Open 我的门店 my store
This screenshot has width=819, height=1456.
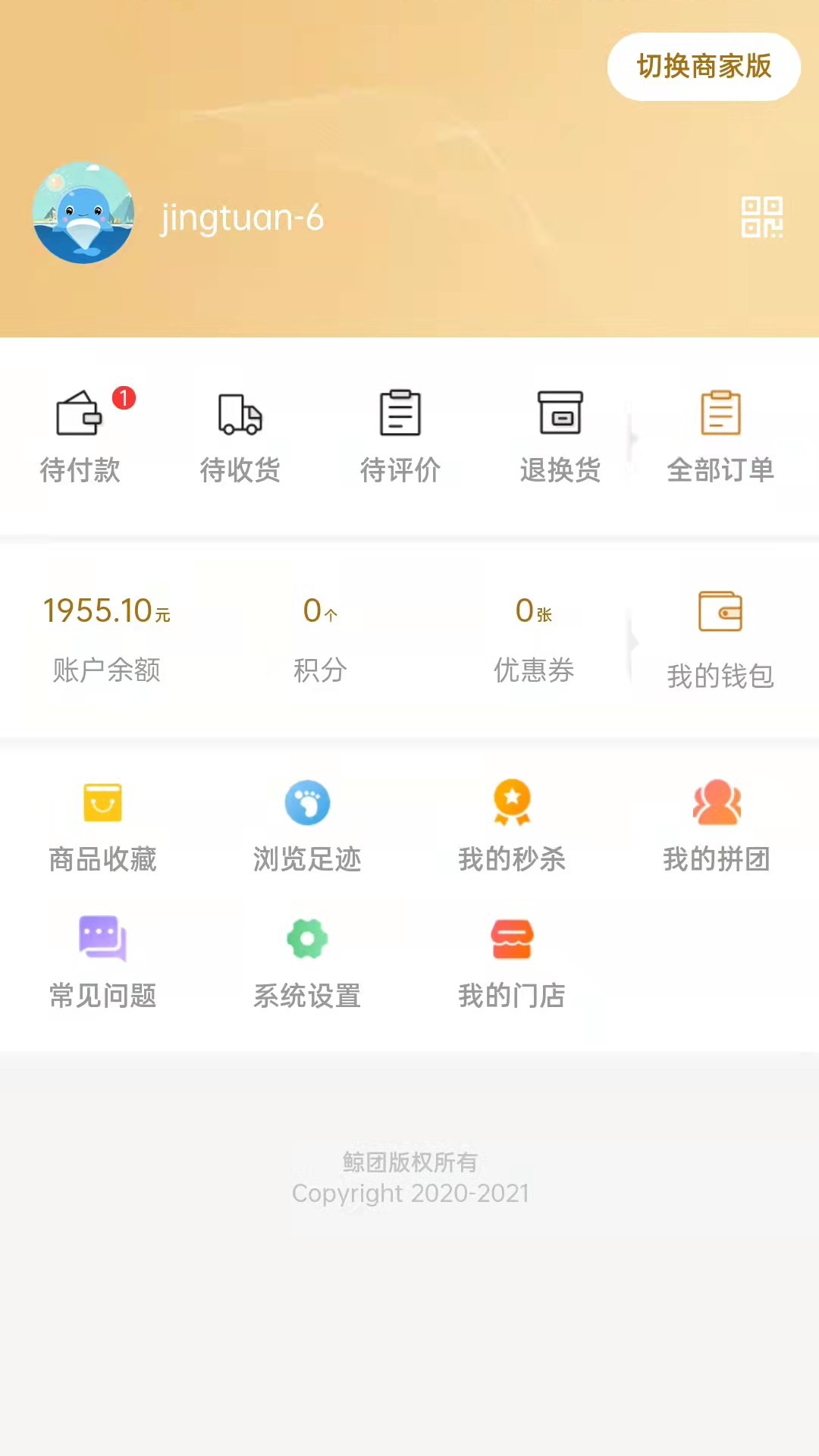tap(512, 963)
